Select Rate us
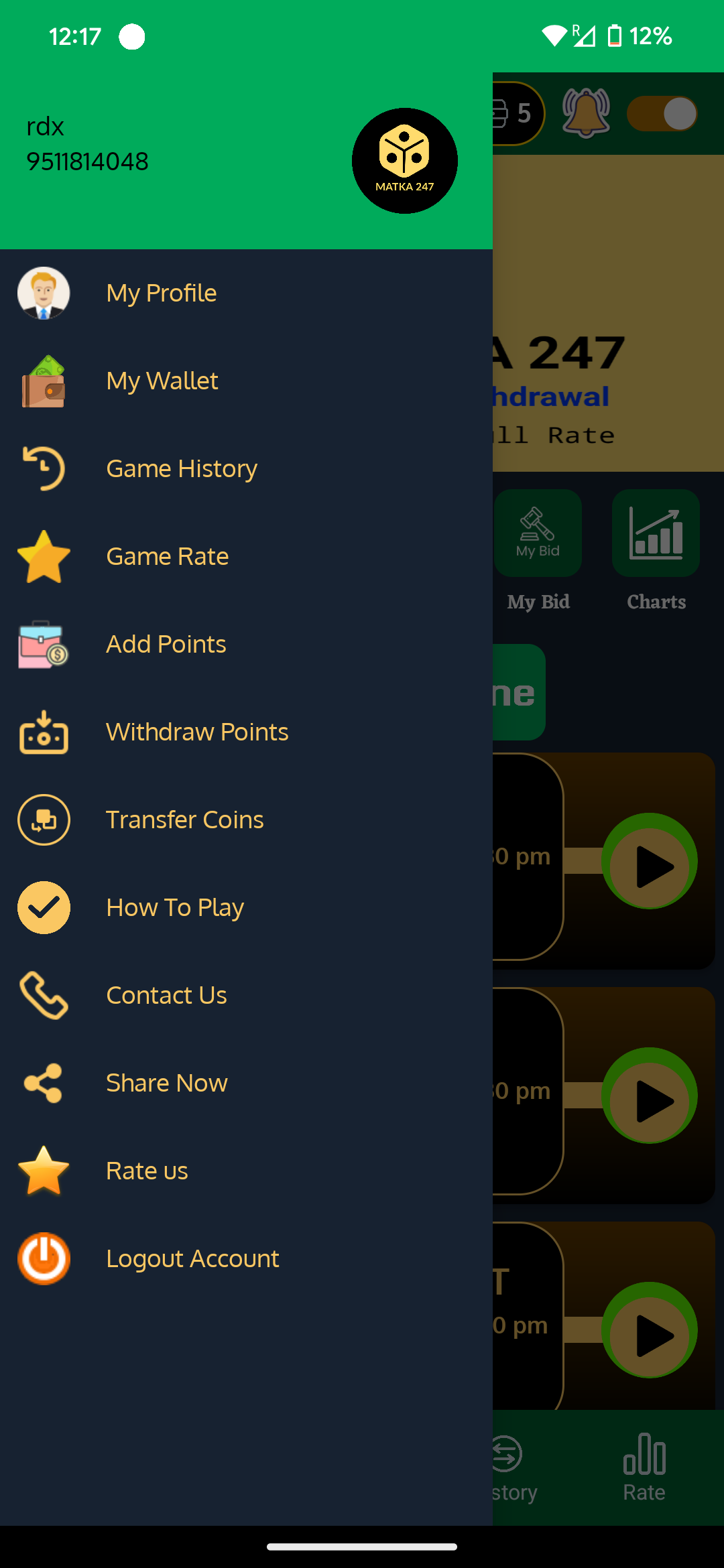Image resolution: width=724 pixels, height=1568 pixels. pyautogui.click(x=147, y=1171)
